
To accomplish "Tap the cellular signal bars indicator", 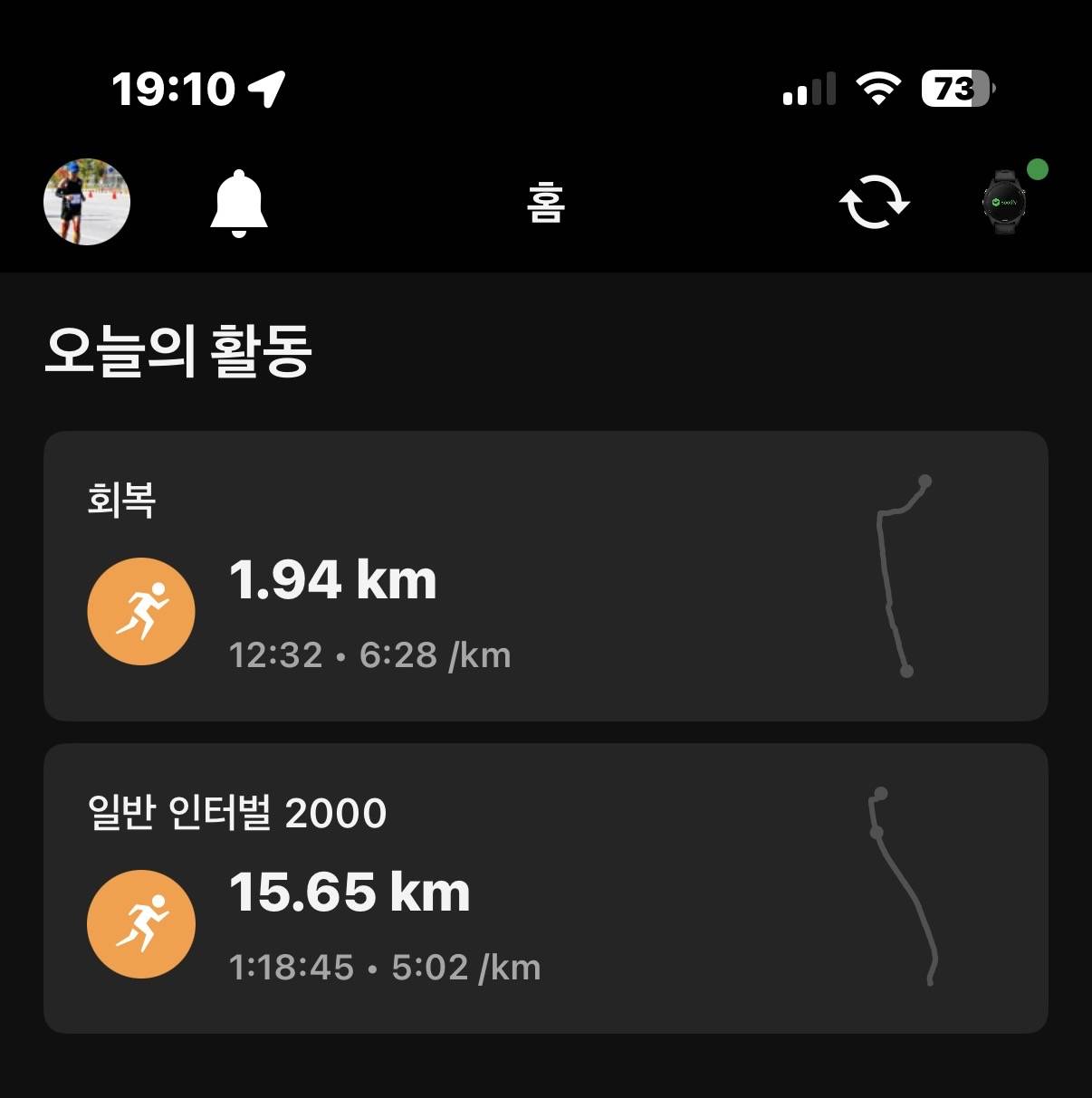I will coord(808,88).
